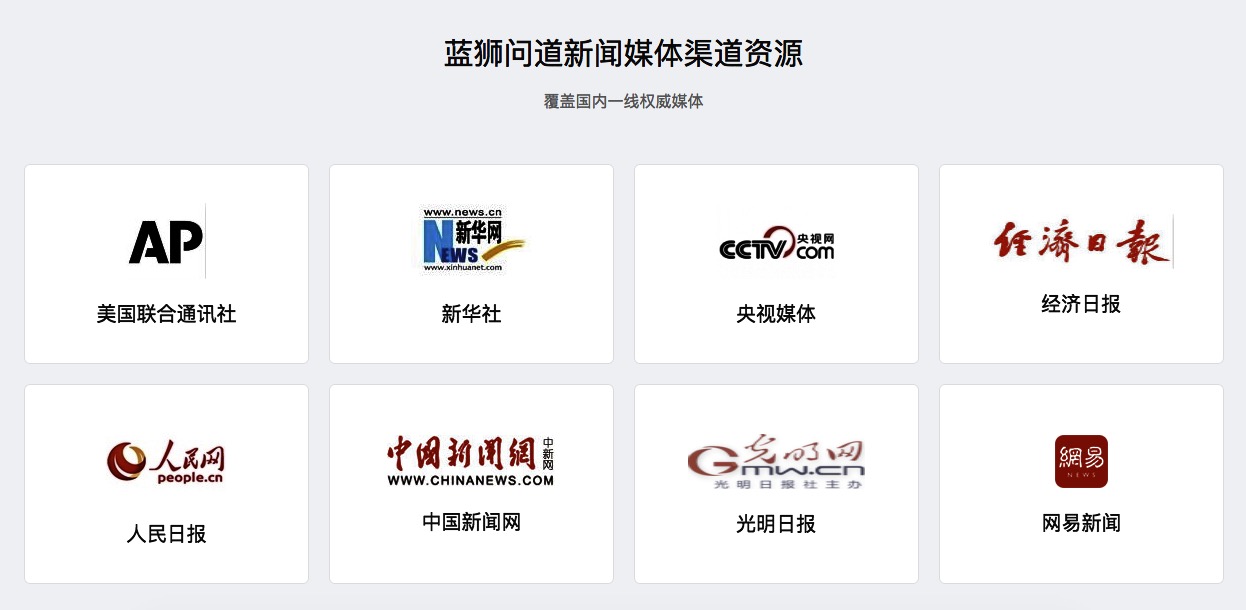The image size is (1246, 610).
Task: Tap the 网易新闻 card
Action: click(1081, 484)
